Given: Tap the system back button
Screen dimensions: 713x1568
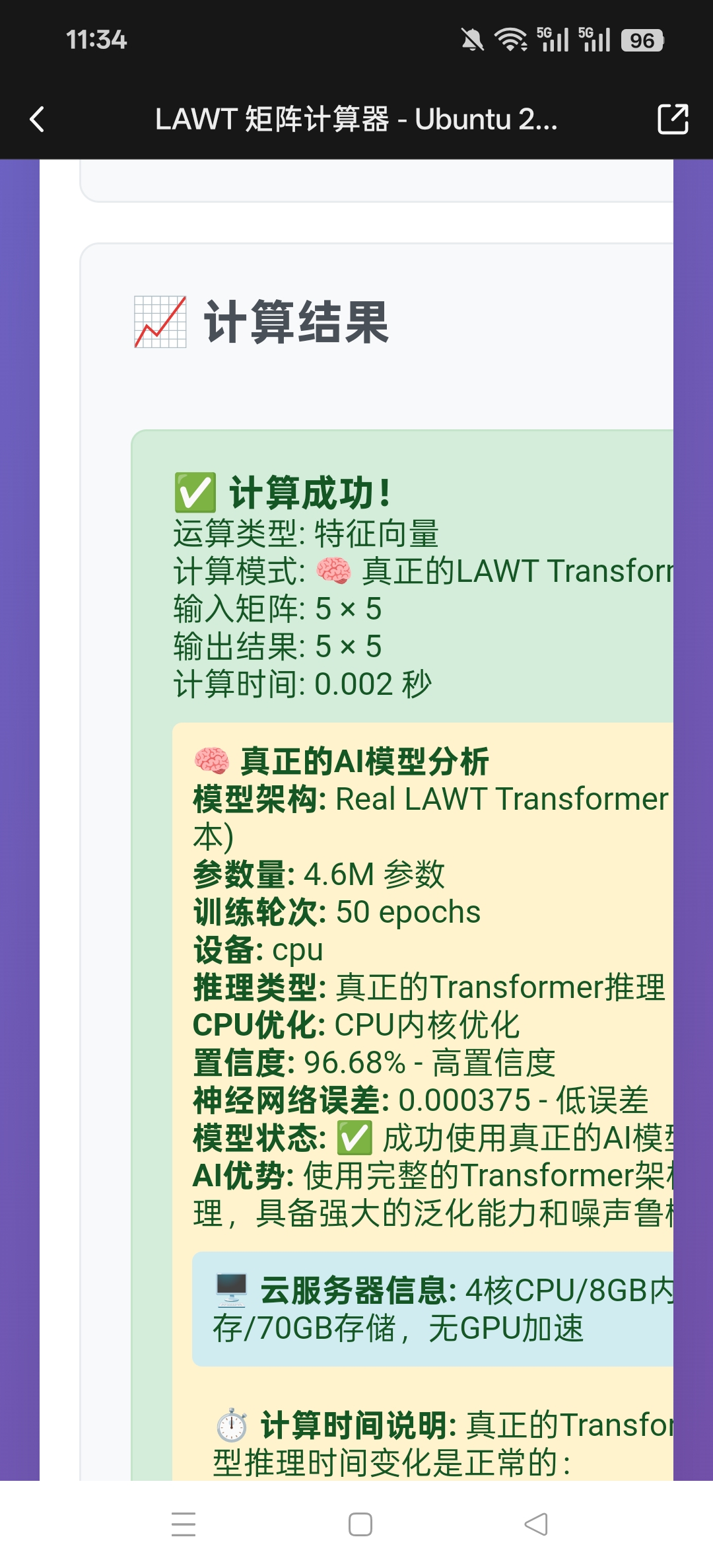Looking at the screenshot, I should click(x=536, y=1524).
